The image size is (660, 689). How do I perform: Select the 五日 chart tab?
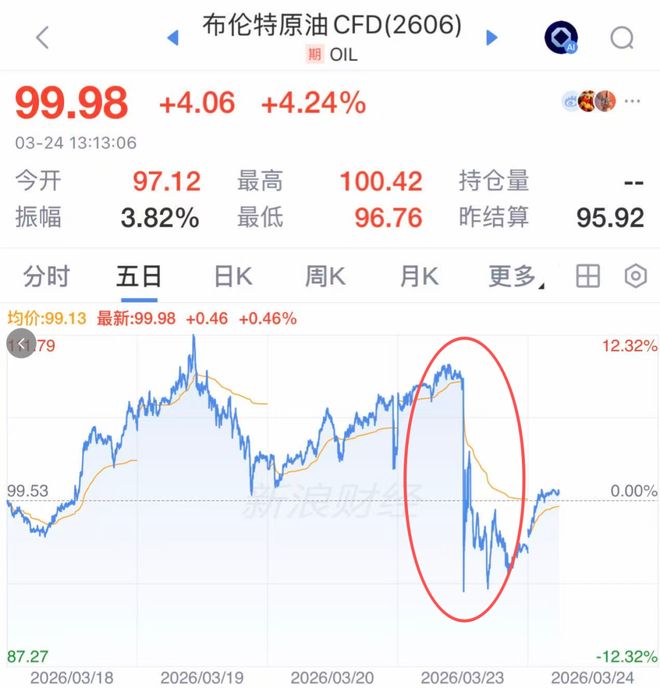(x=139, y=275)
